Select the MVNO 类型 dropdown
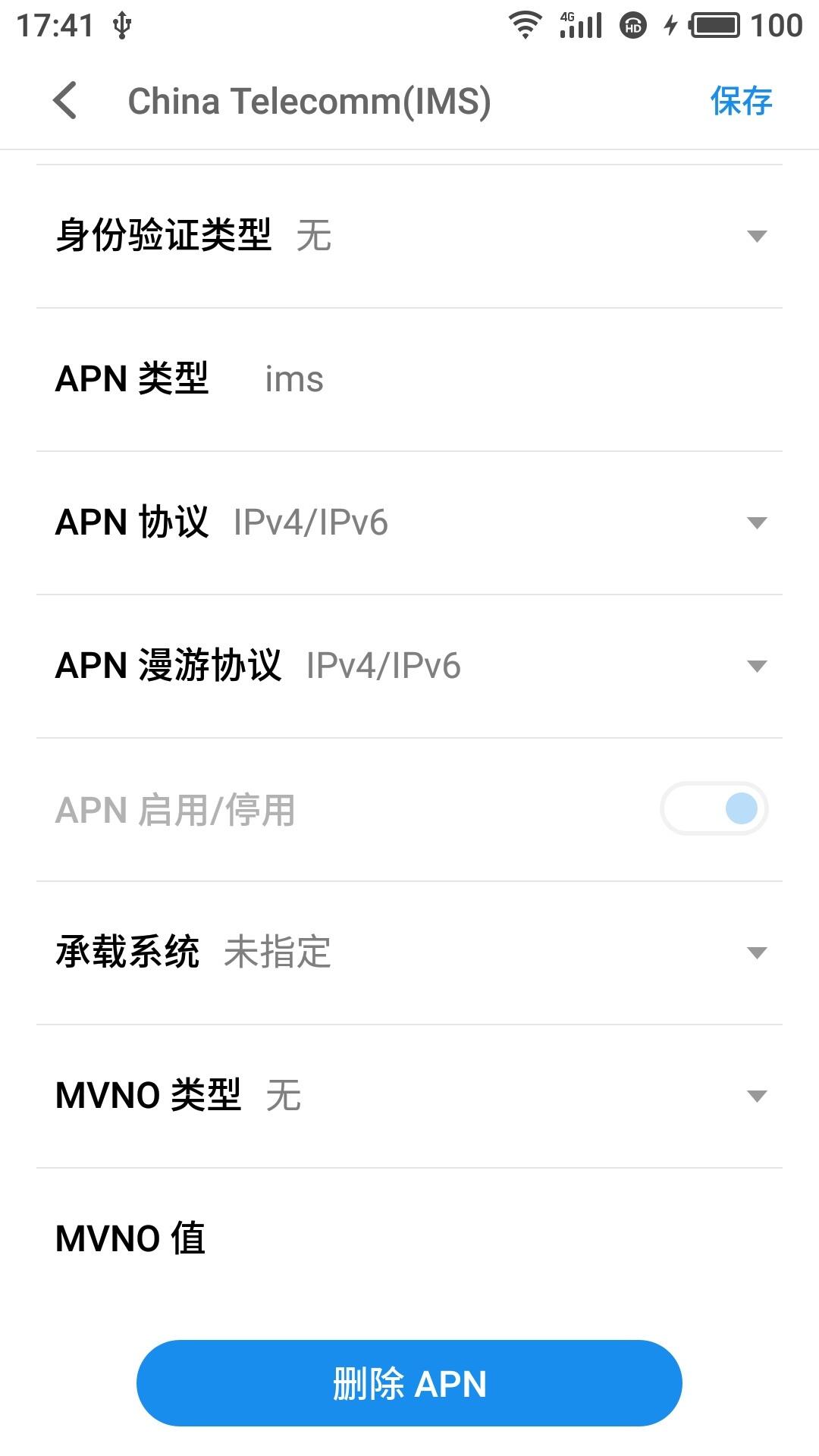The width and height of the screenshot is (819, 1456). [x=409, y=1096]
